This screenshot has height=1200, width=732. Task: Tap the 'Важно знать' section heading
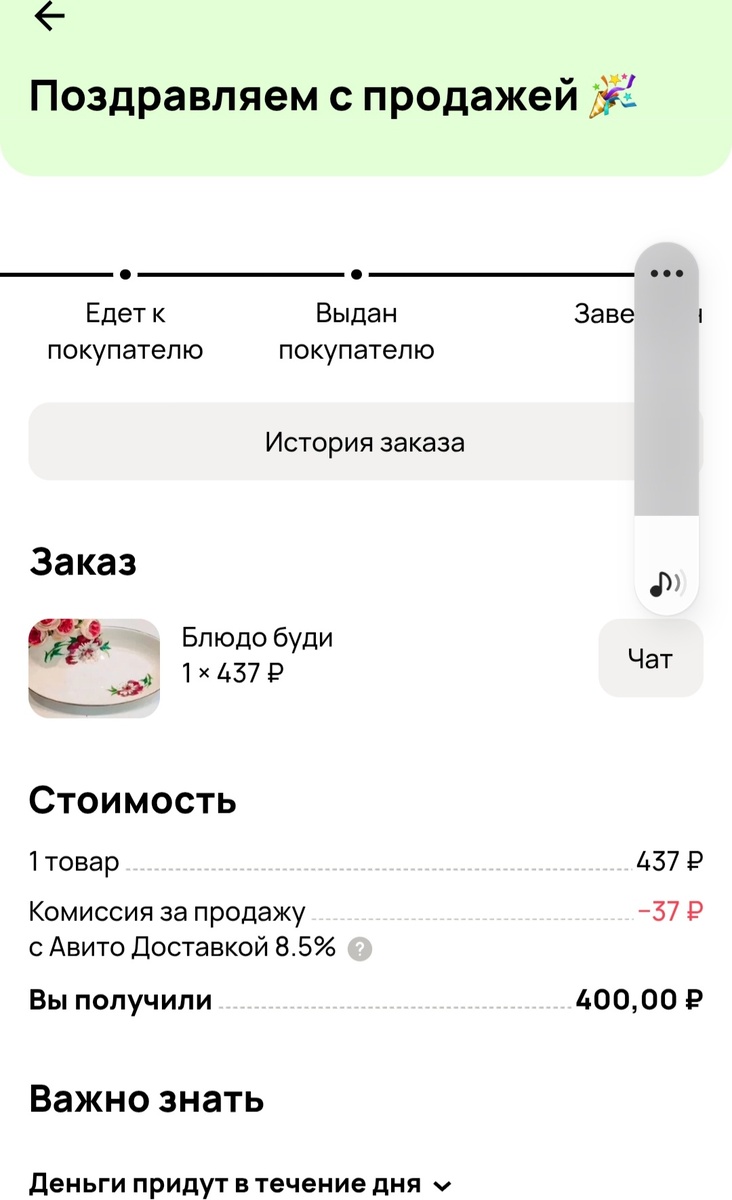(147, 1099)
